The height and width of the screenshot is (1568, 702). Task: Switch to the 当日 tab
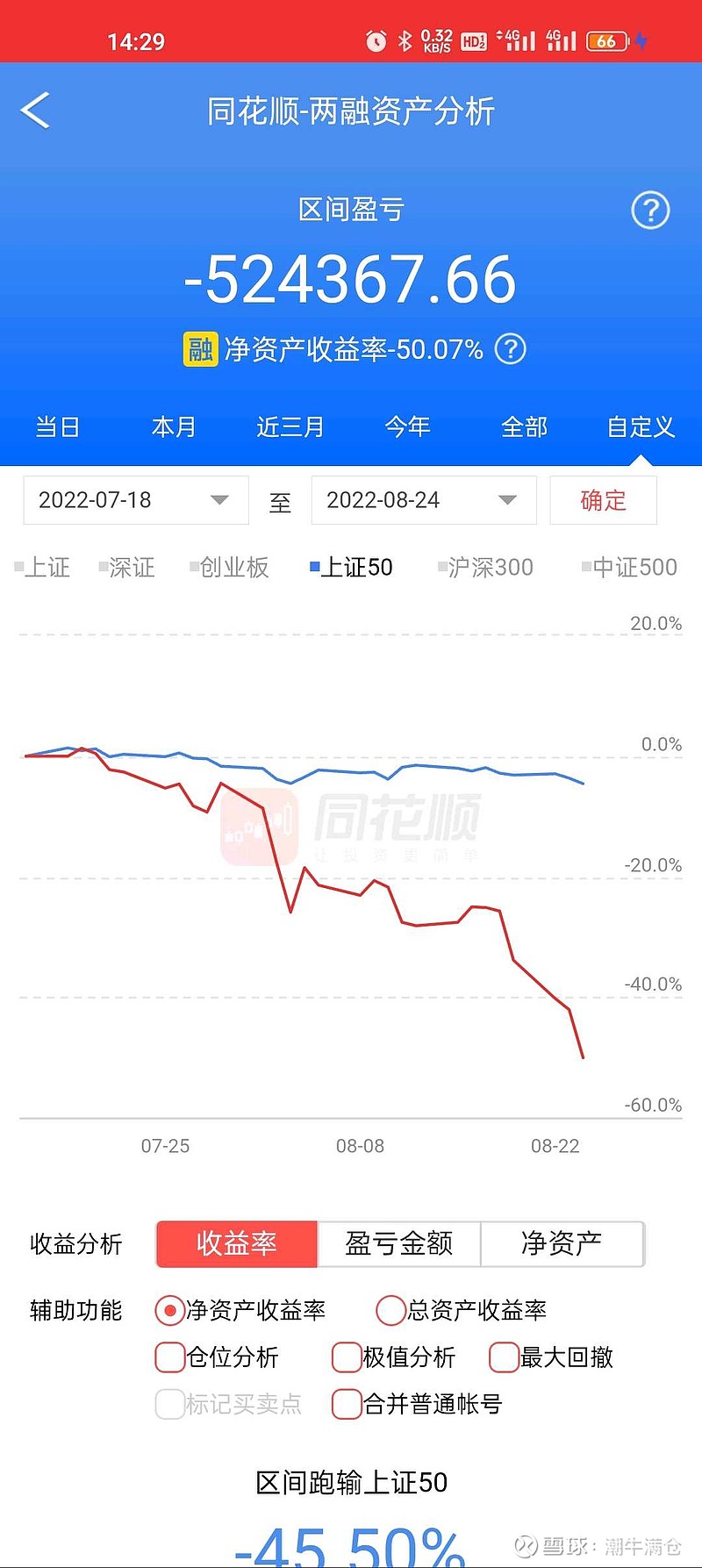tap(58, 427)
